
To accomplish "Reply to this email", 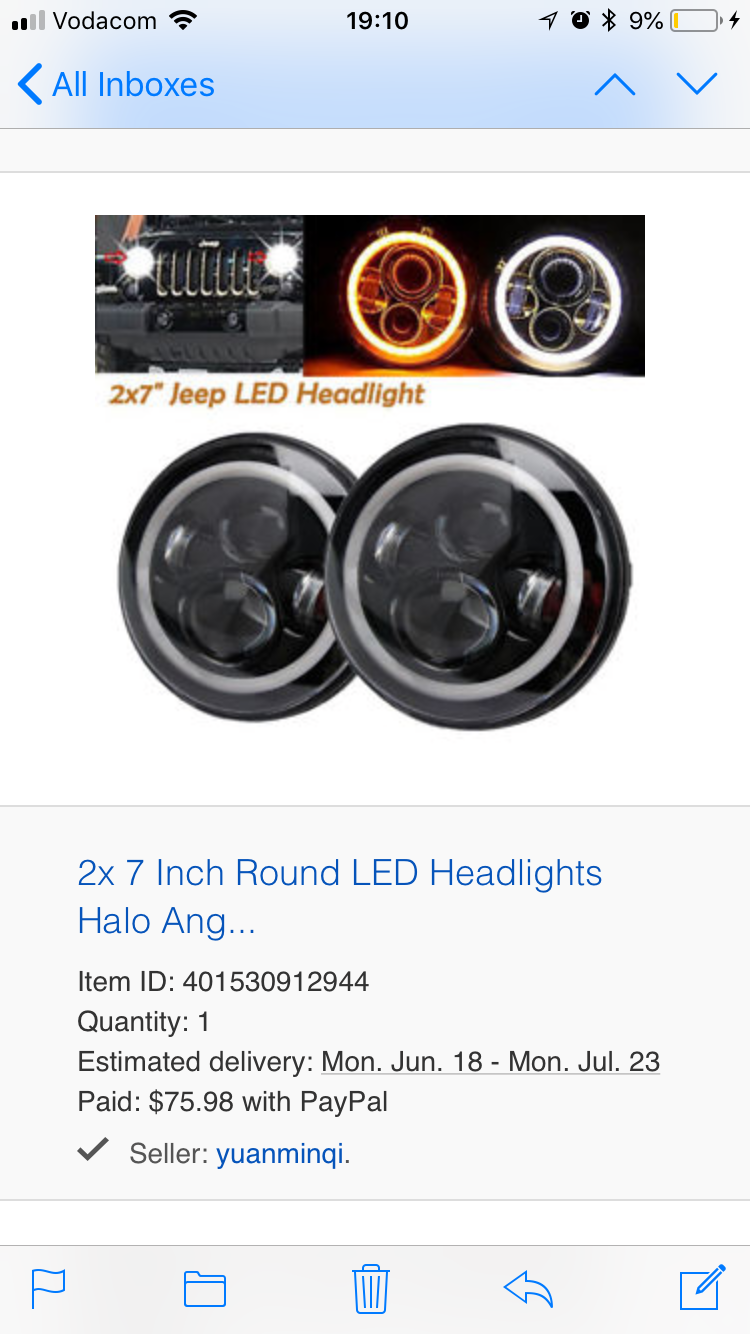I will pos(528,1289).
